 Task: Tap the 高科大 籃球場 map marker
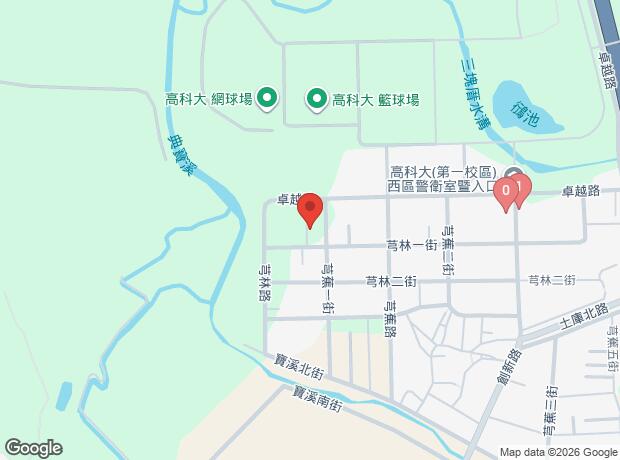click(x=317, y=98)
